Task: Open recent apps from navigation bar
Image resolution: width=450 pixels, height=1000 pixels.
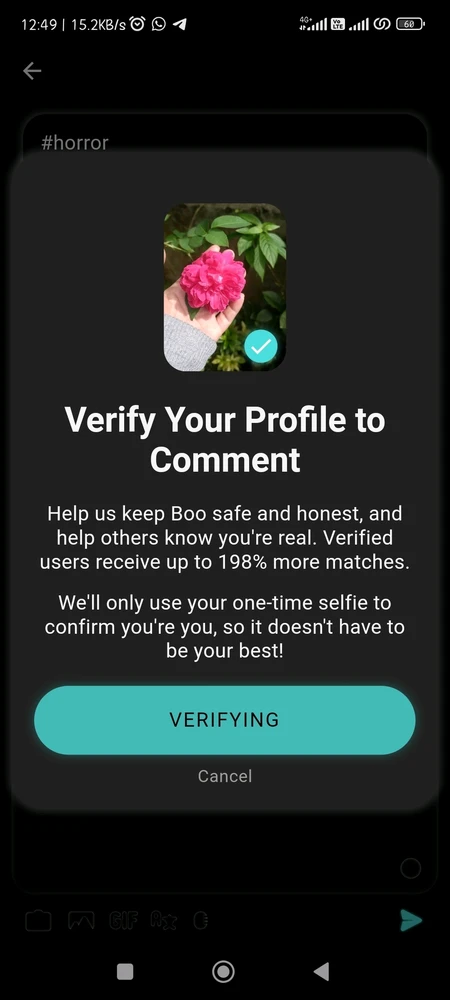Action: (125, 971)
